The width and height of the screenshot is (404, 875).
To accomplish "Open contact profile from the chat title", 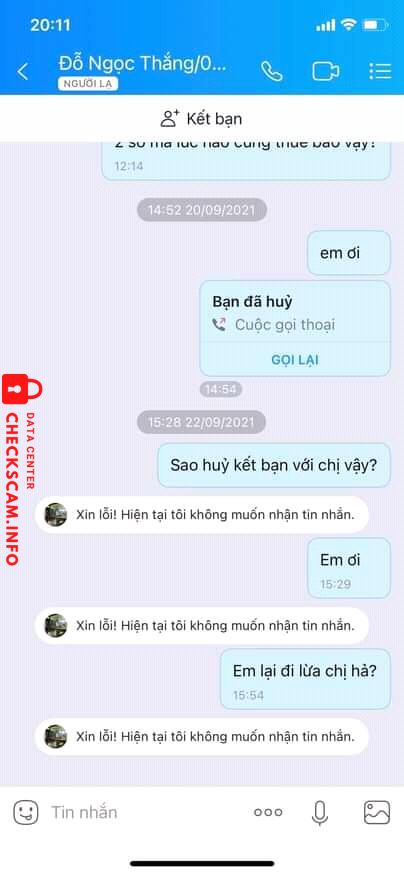I will point(142,64).
